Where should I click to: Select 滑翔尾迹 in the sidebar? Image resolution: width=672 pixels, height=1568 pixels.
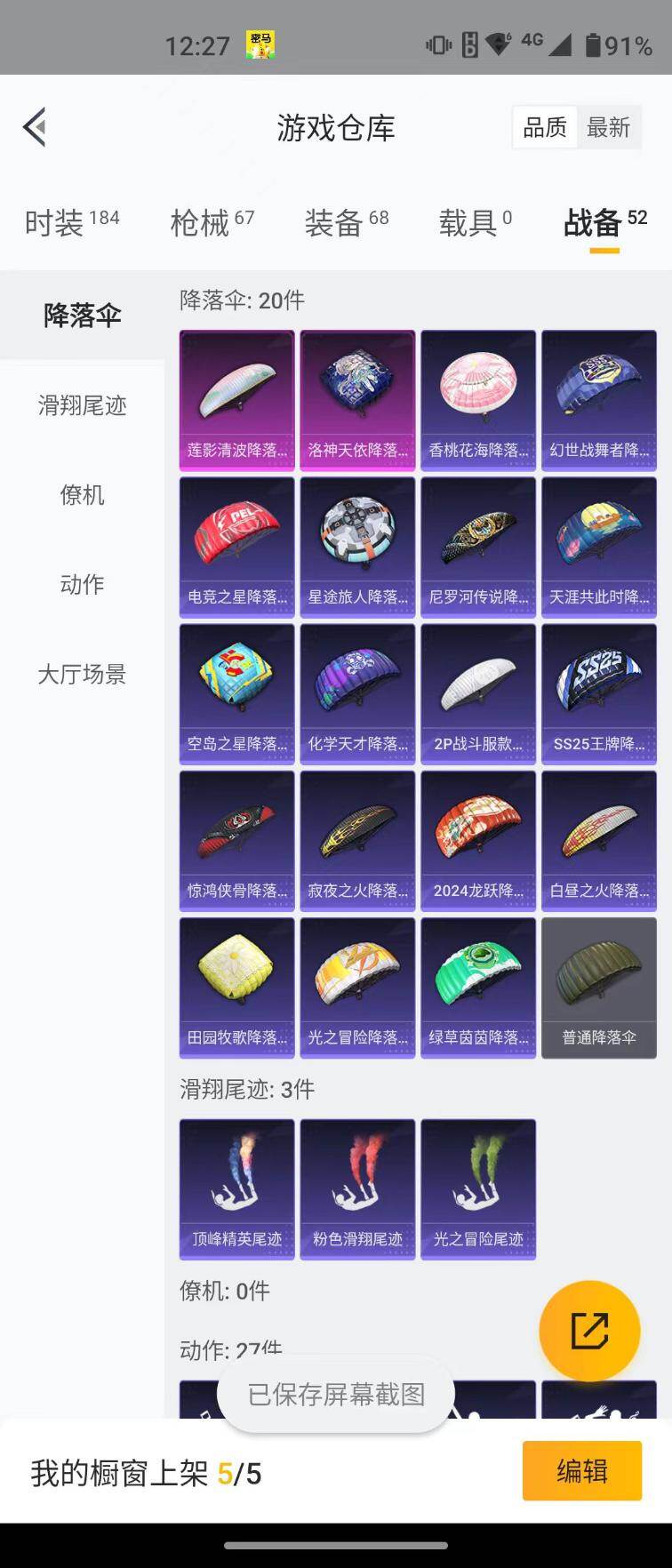pos(82,407)
